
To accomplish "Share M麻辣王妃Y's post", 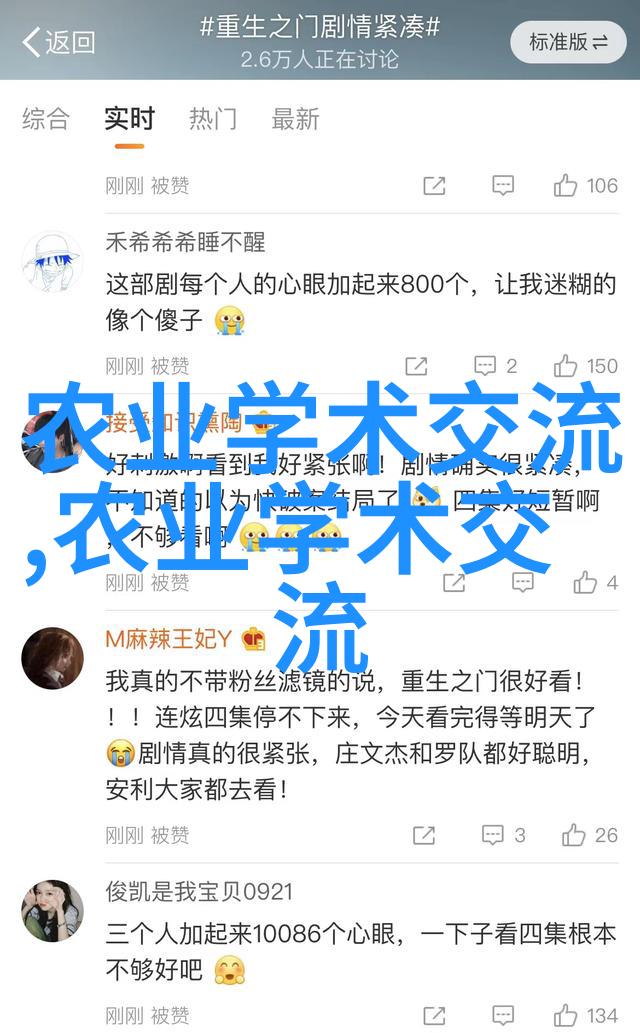I will pyautogui.click(x=424, y=835).
